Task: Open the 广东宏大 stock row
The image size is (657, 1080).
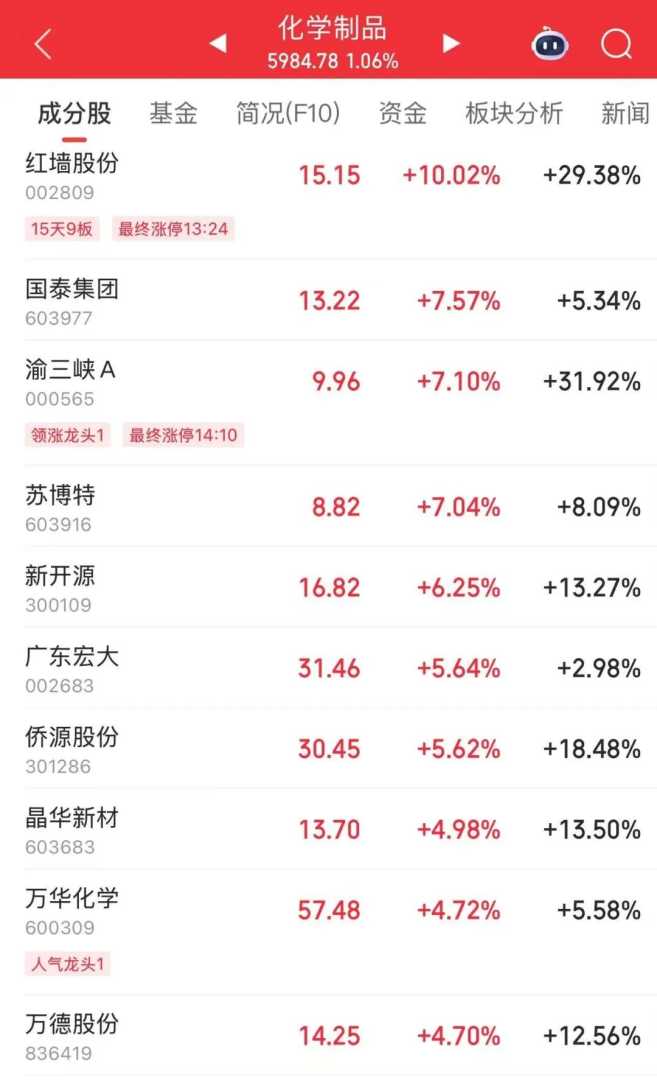Action: tap(328, 668)
